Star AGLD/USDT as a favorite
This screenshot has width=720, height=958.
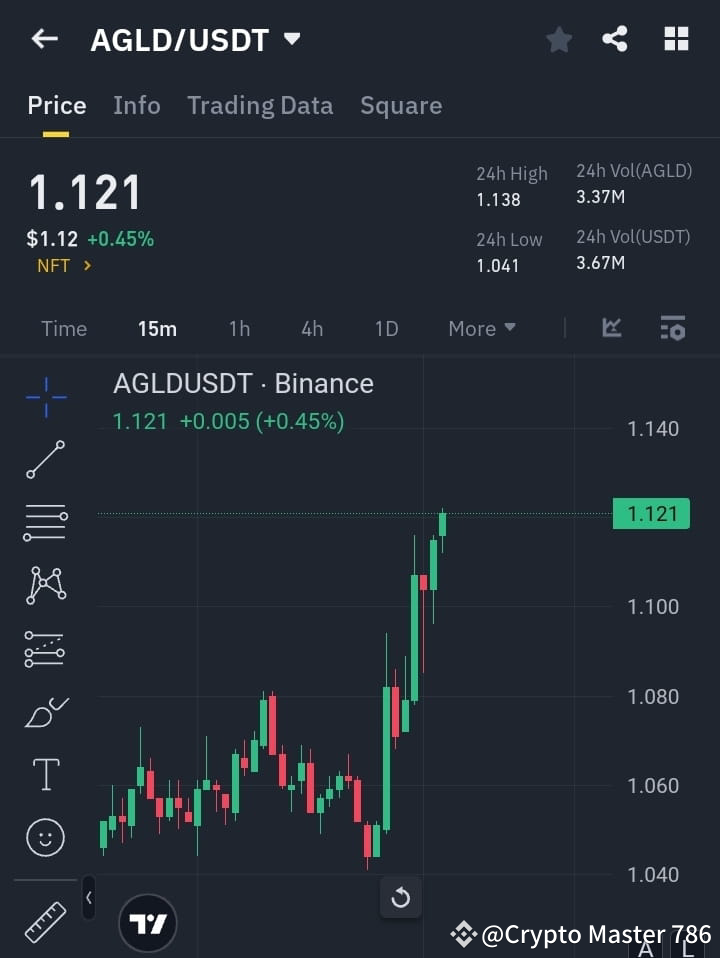pyautogui.click(x=558, y=39)
